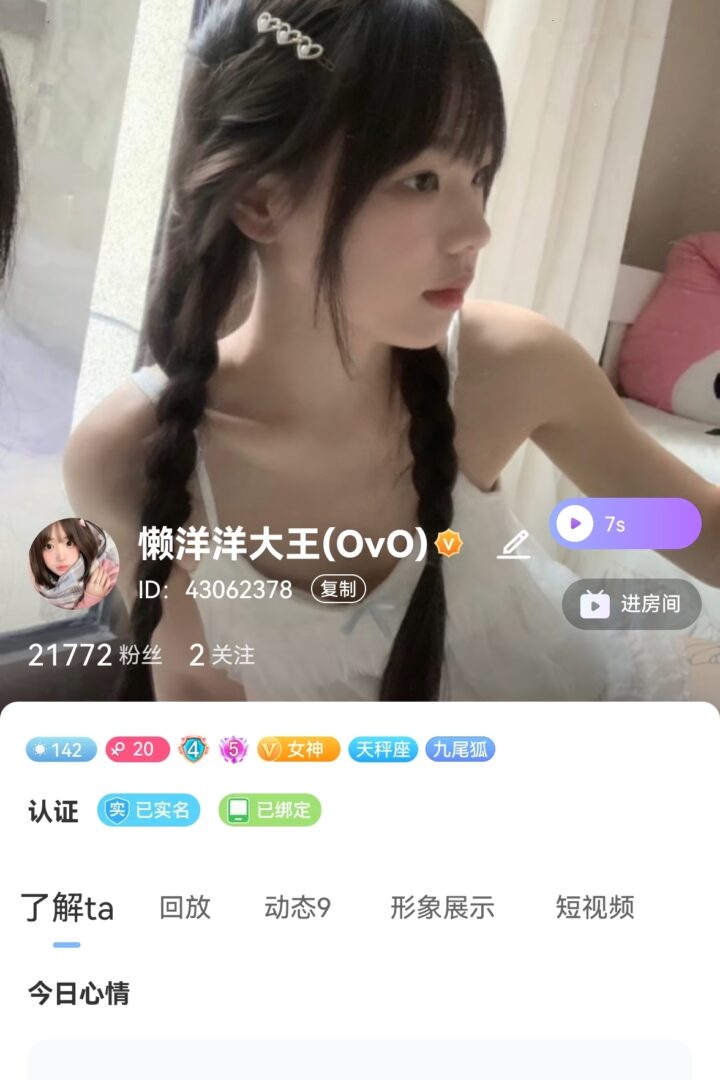This screenshot has height=1080, width=720.
Task: Tap the 九尾狐 badge chip
Action: 460,749
